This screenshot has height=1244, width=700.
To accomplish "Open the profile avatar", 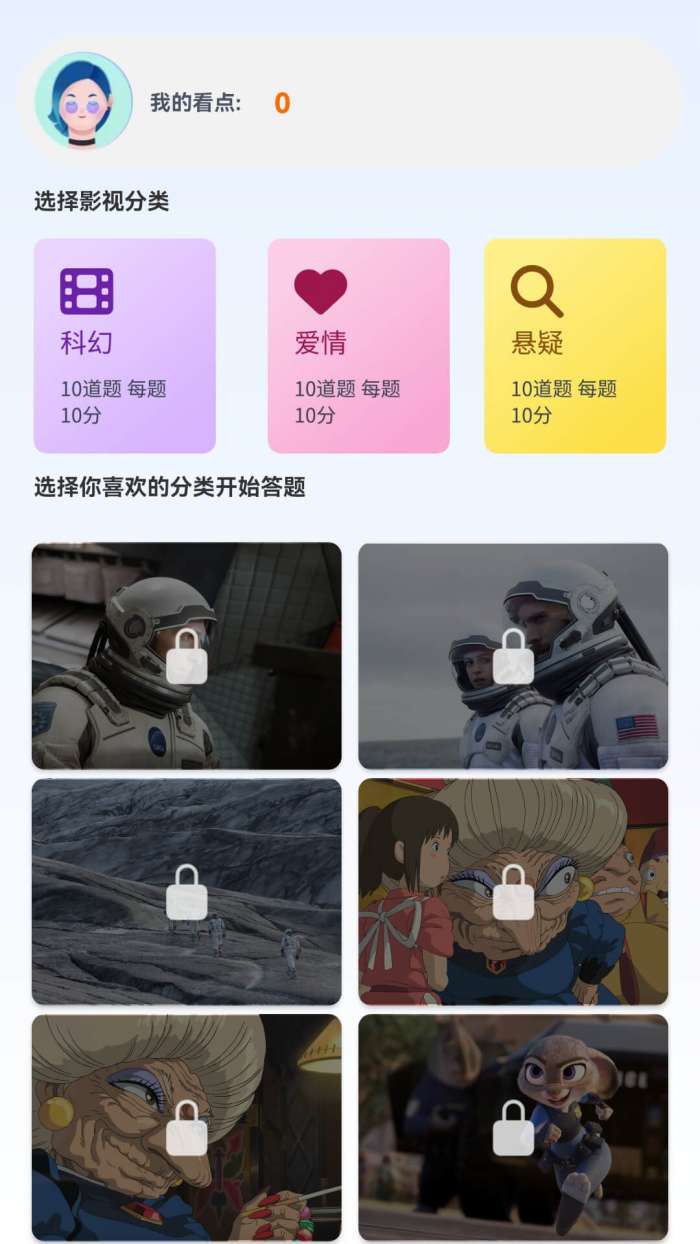I will [83, 101].
